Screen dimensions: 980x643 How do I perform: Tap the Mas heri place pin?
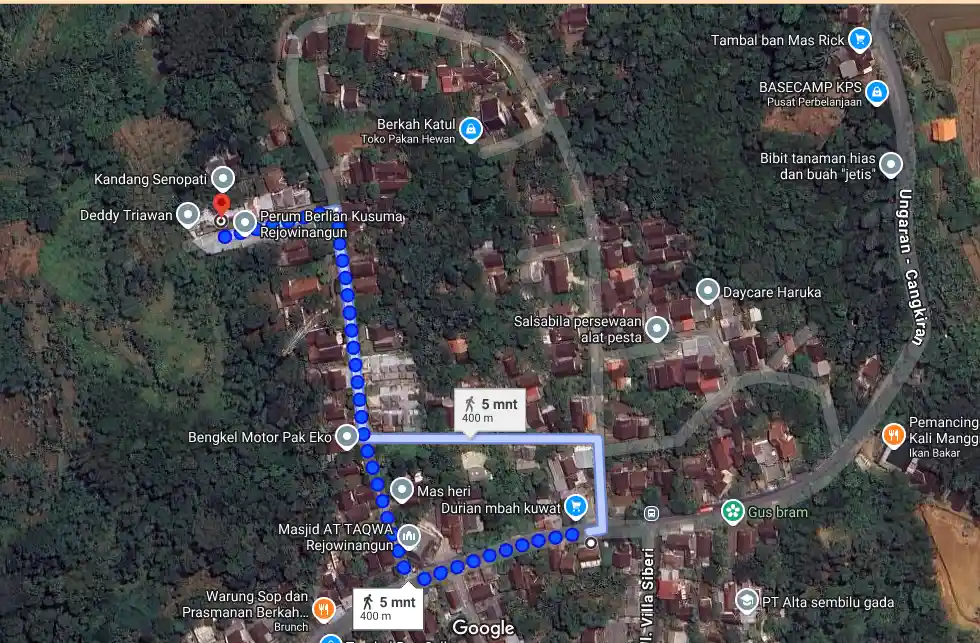click(402, 490)
